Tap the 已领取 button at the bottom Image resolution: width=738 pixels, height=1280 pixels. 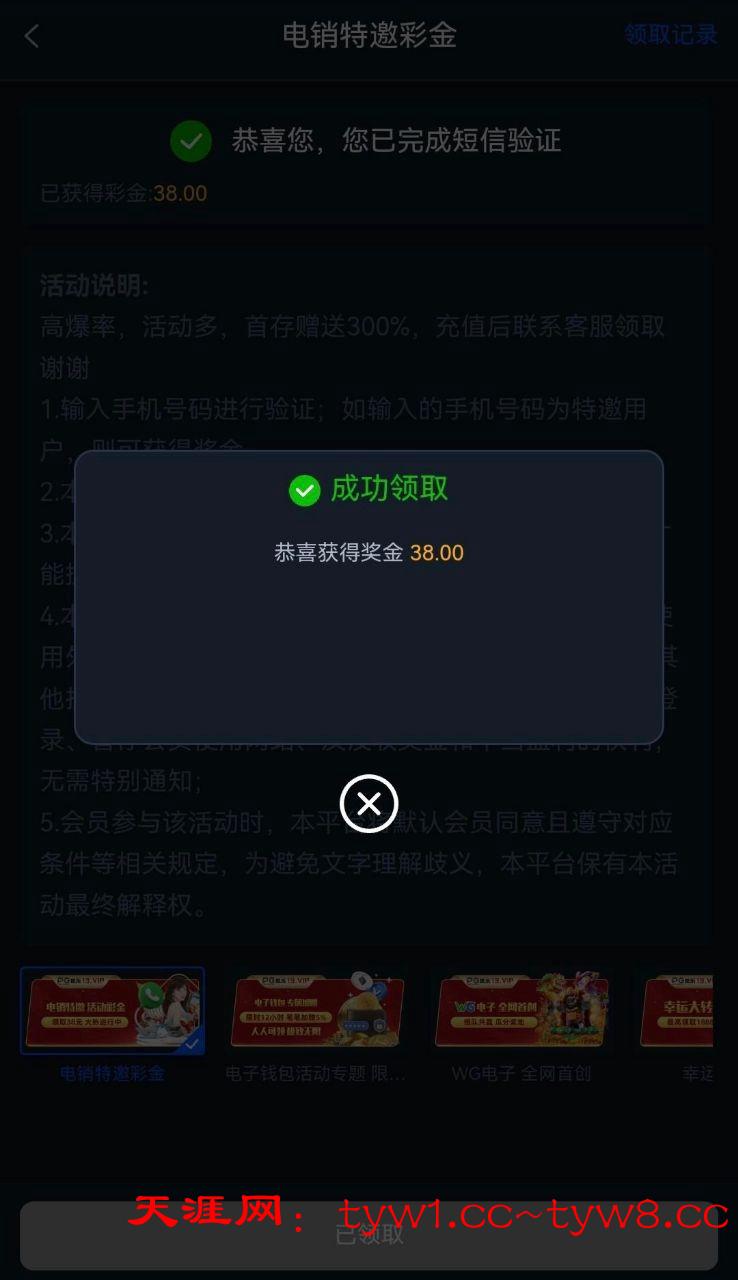369,1235
